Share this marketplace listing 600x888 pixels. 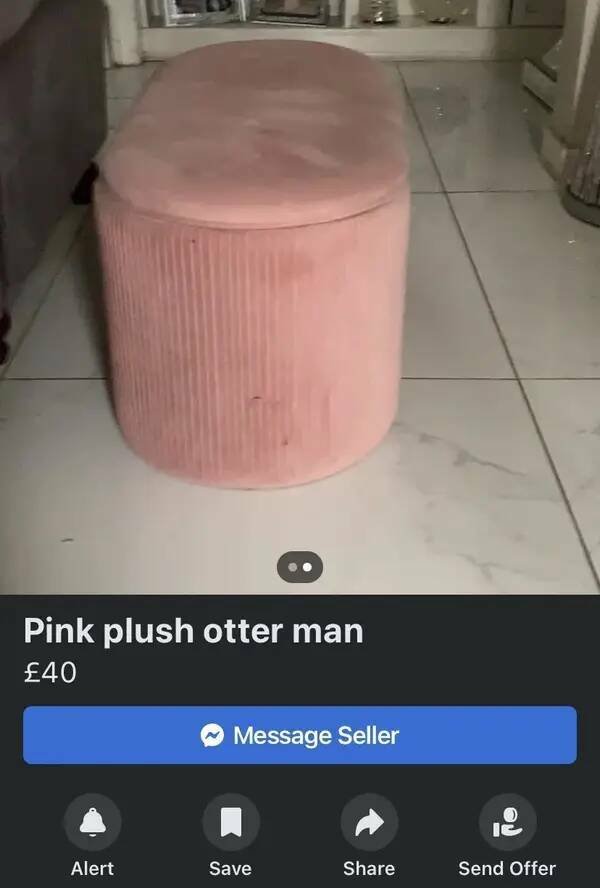(x=369, y=823)
